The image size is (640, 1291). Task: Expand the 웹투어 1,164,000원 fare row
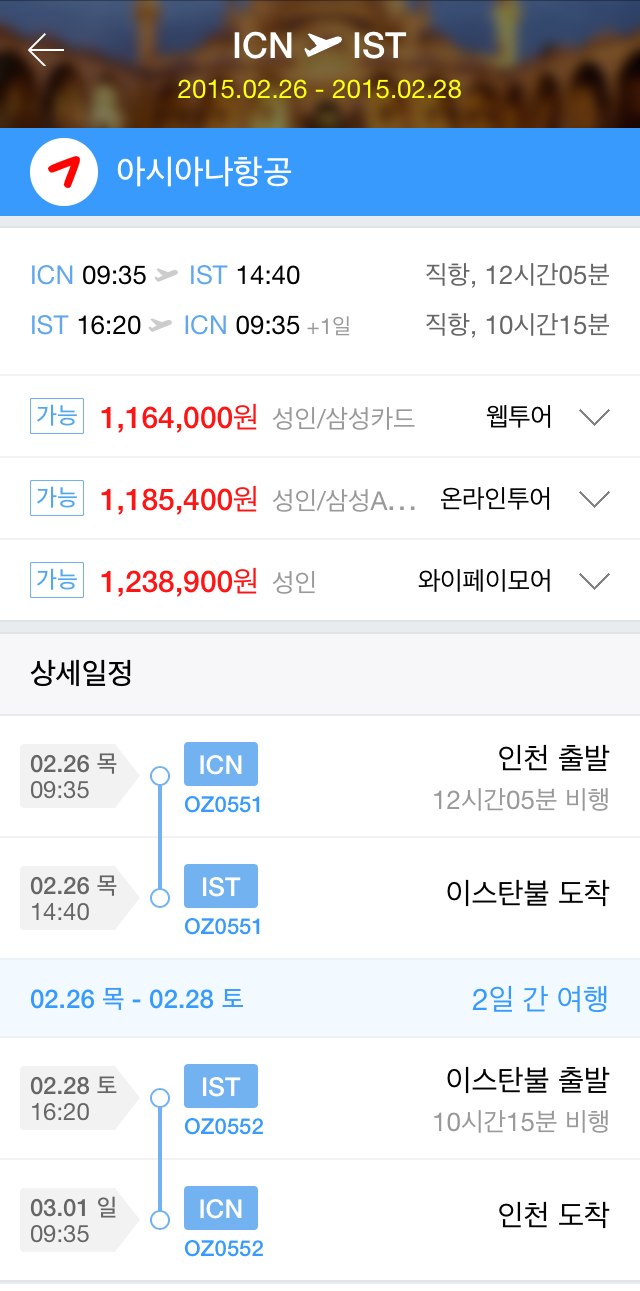(594, 417)
